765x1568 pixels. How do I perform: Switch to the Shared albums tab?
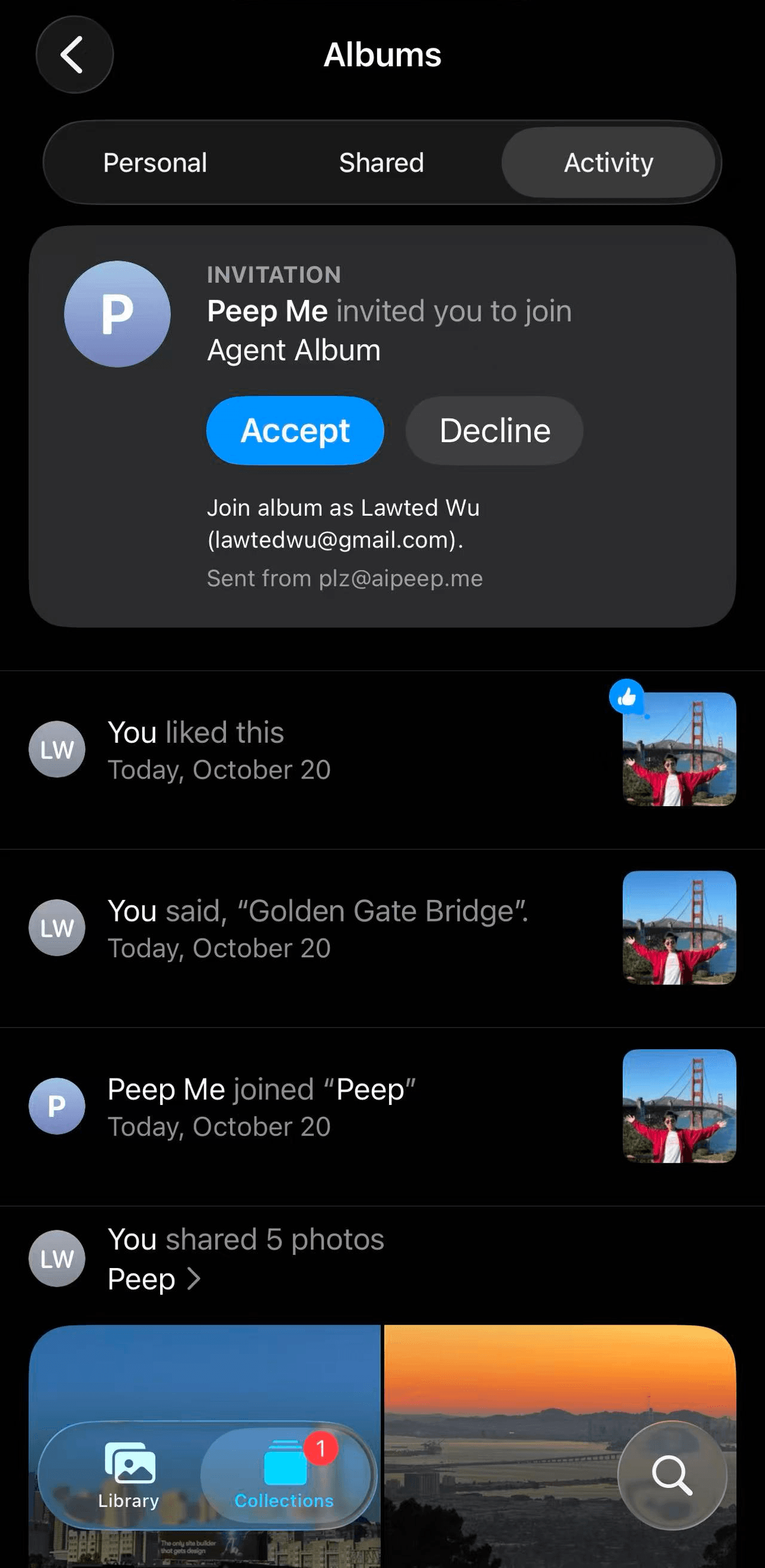(x=381, y=163)
